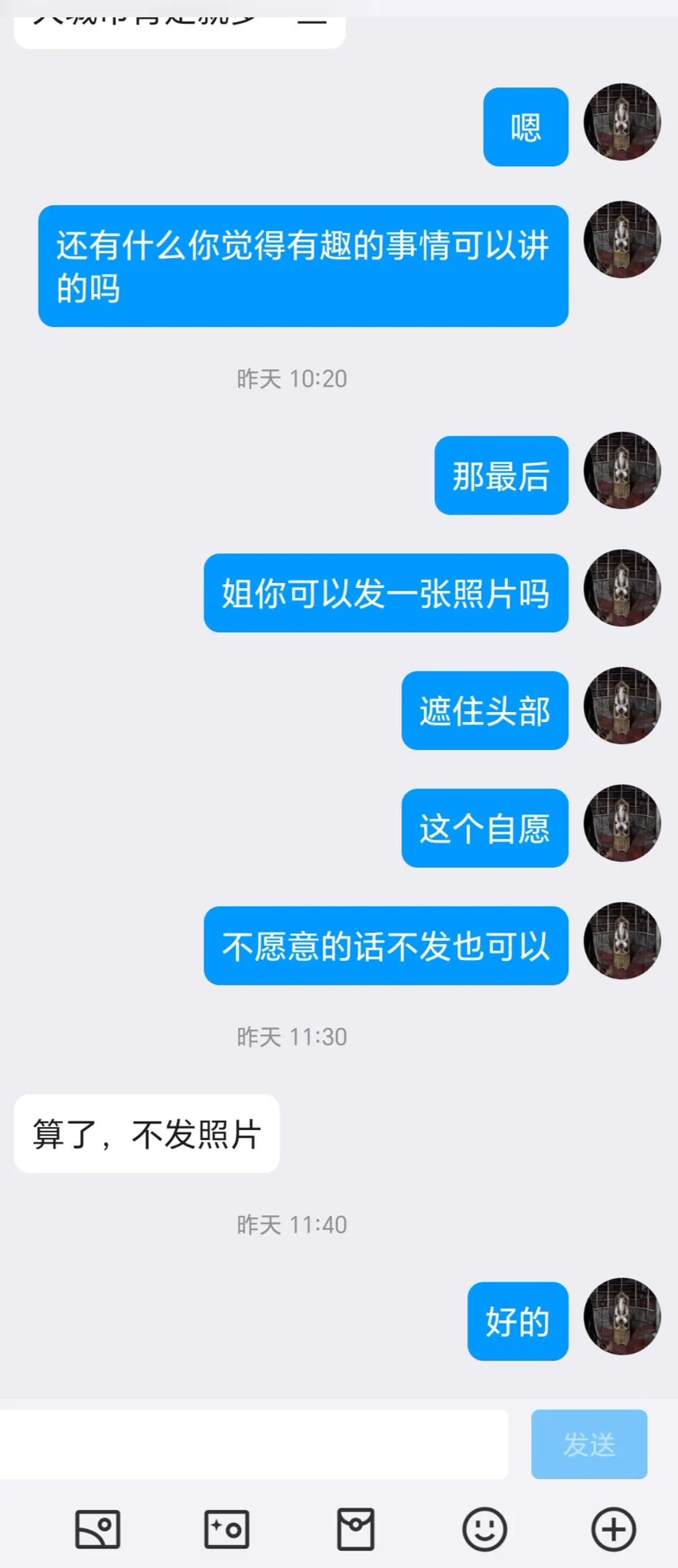Viewport: 678px width, 1568px height.
Task: Open the red packet icon
Action: pyautogui.click(x=356, y=1529)
